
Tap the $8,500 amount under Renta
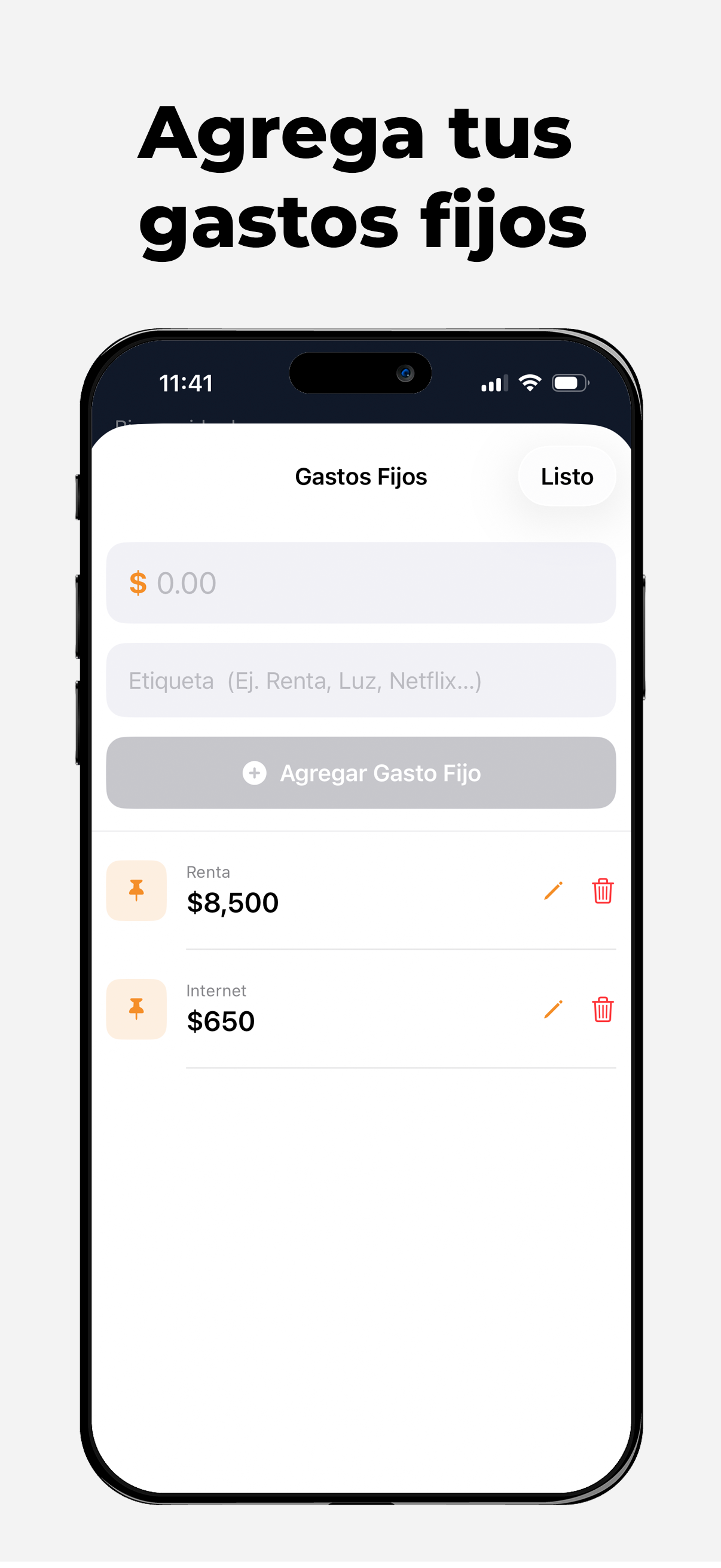(233, 902)
